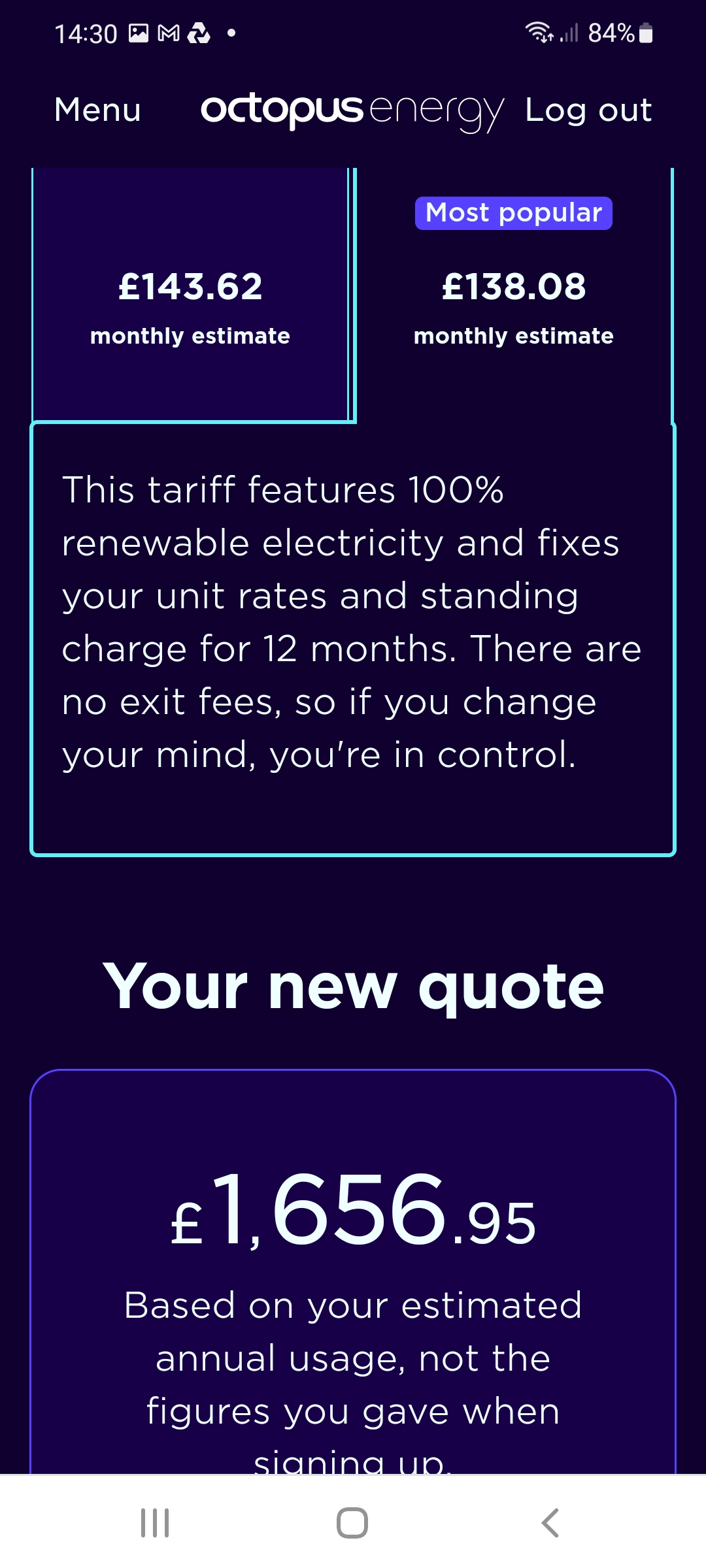The height and width of the screenshot is (1568, 706).
Task: Tap Log out
Action: point(588,110)
